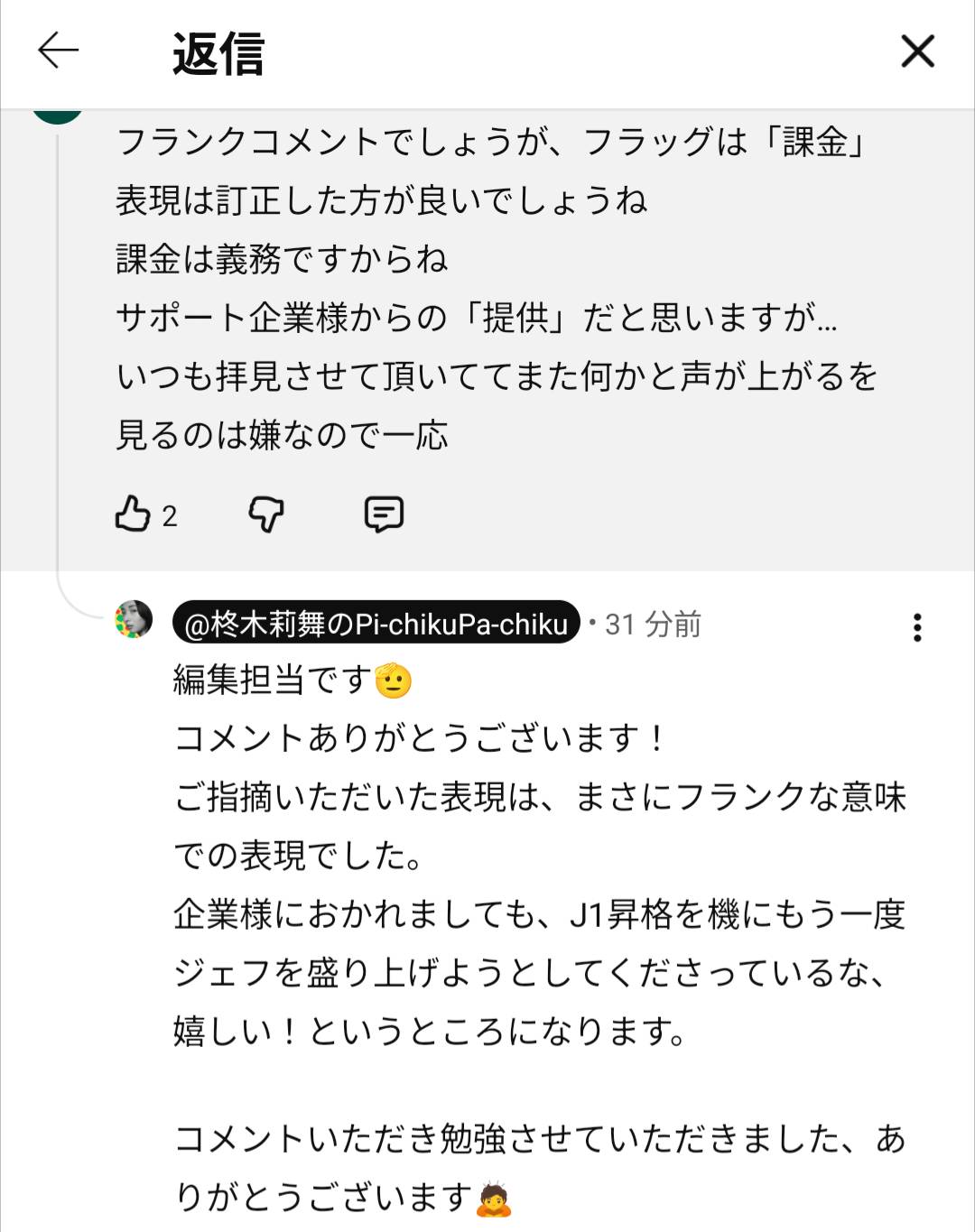Go back from the 返信 screen

click(59, 51)
